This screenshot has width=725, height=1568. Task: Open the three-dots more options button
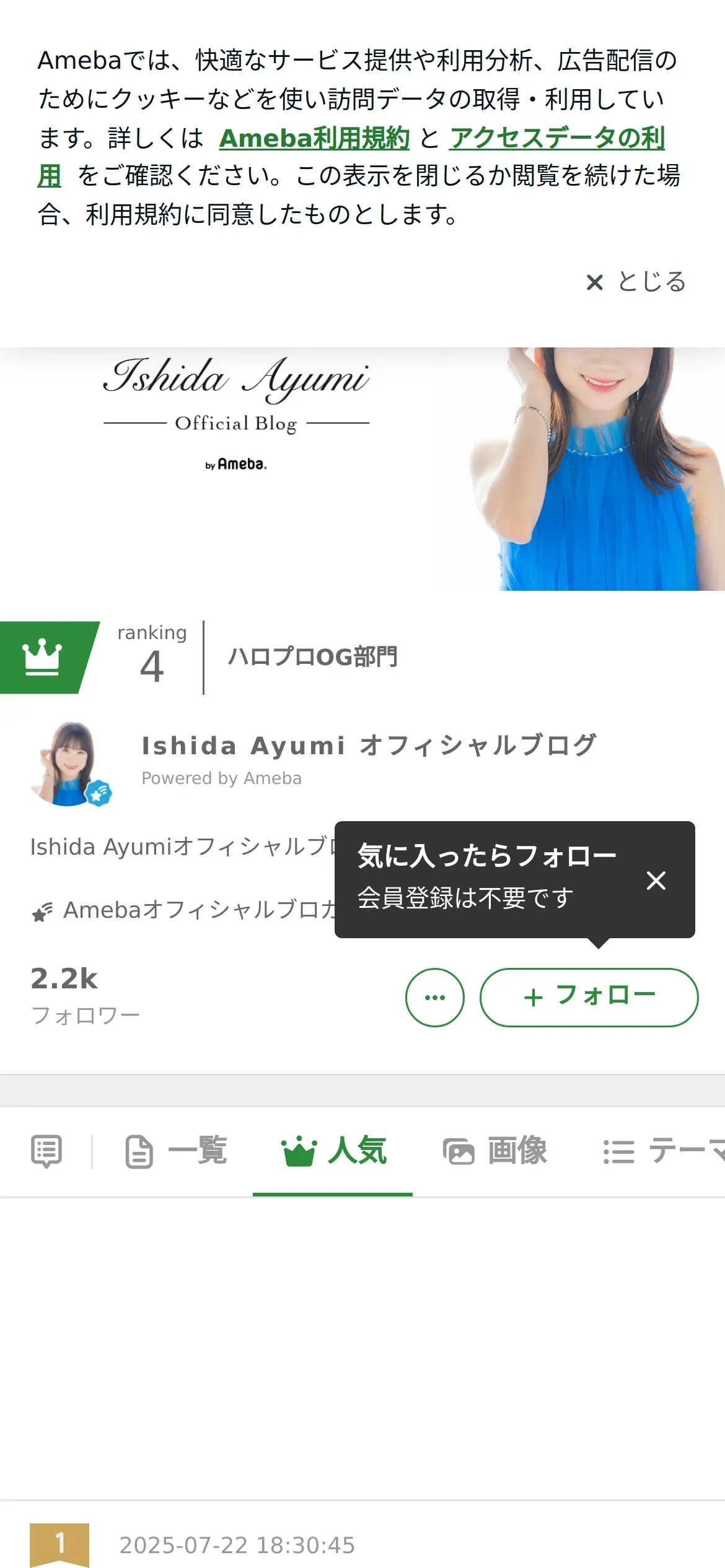(x=434, y=997)
